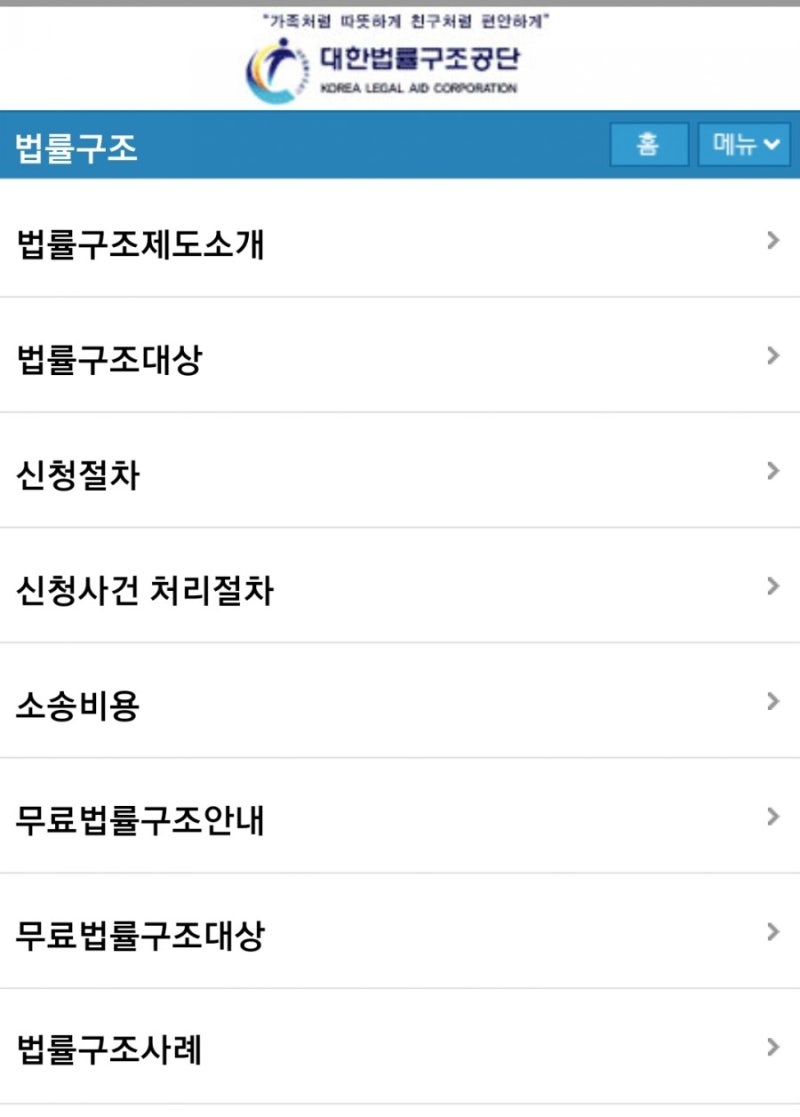This screenshot has width=800, height=1117.
Task: Open 신청사건 처리절차
Action: (x=400, y=587)
